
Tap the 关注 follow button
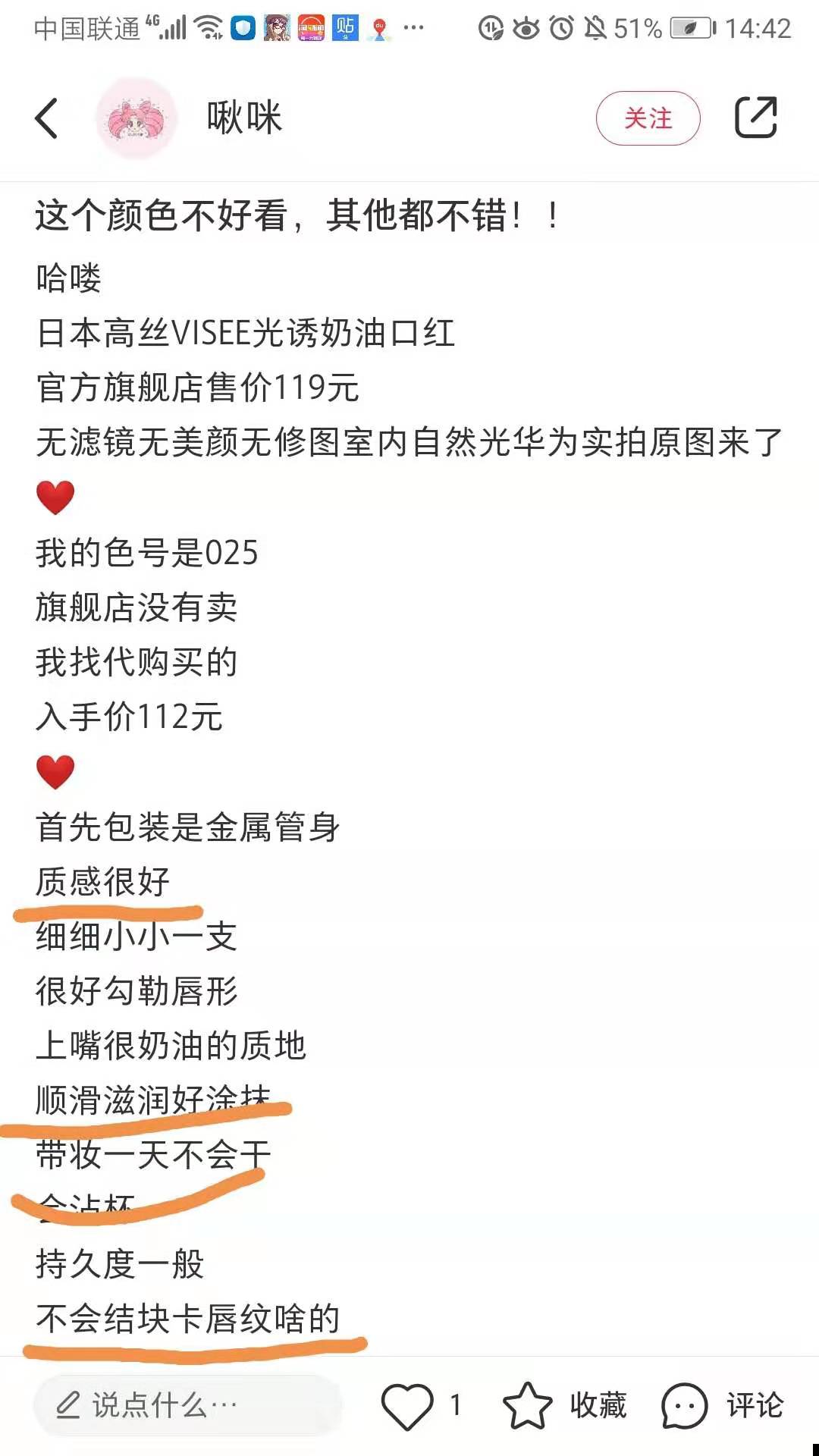pyautogui.click(x=648, y=118)
